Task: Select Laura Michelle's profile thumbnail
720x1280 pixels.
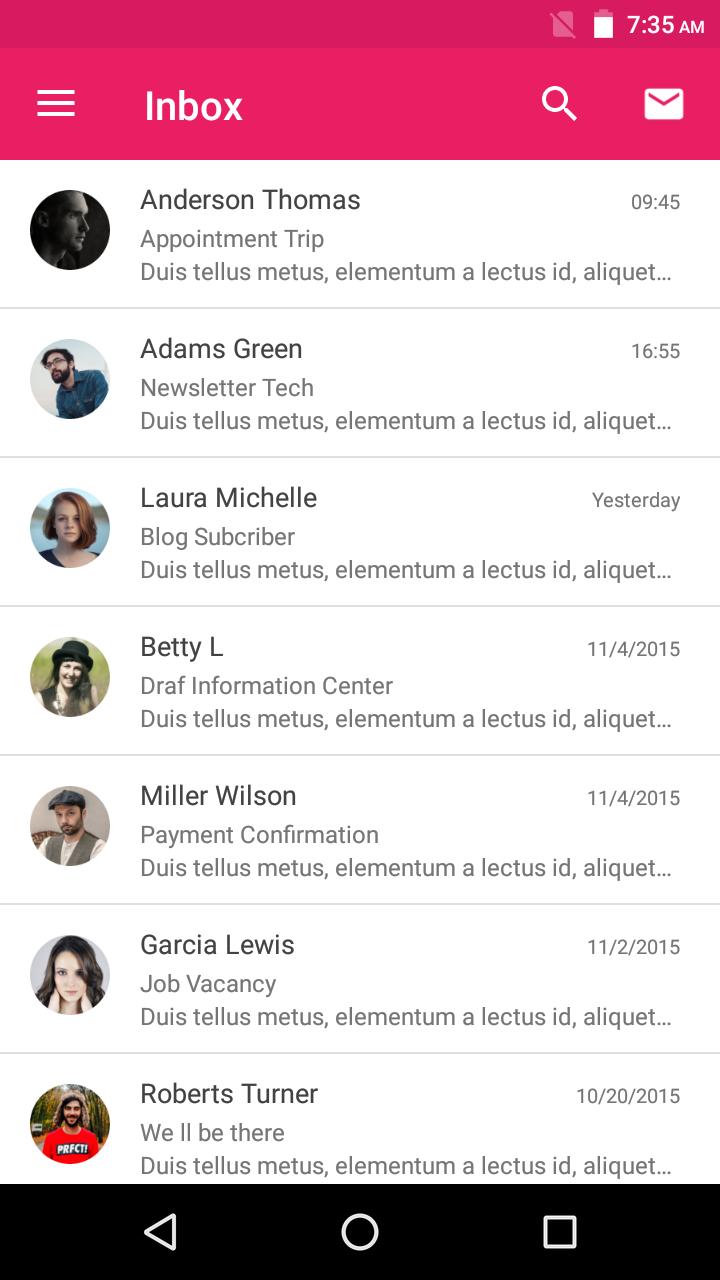Action: point(69,528)
